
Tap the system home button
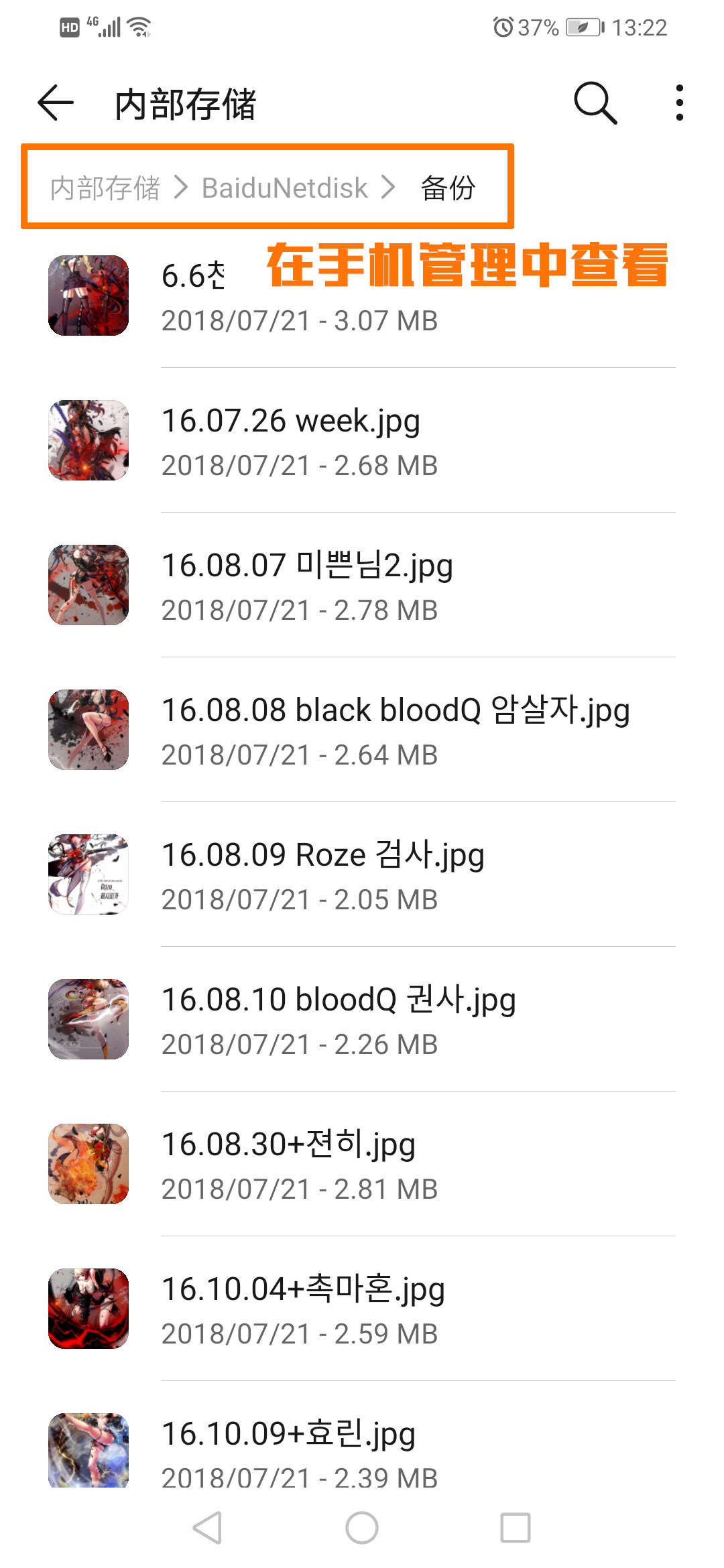[362, 1528]
